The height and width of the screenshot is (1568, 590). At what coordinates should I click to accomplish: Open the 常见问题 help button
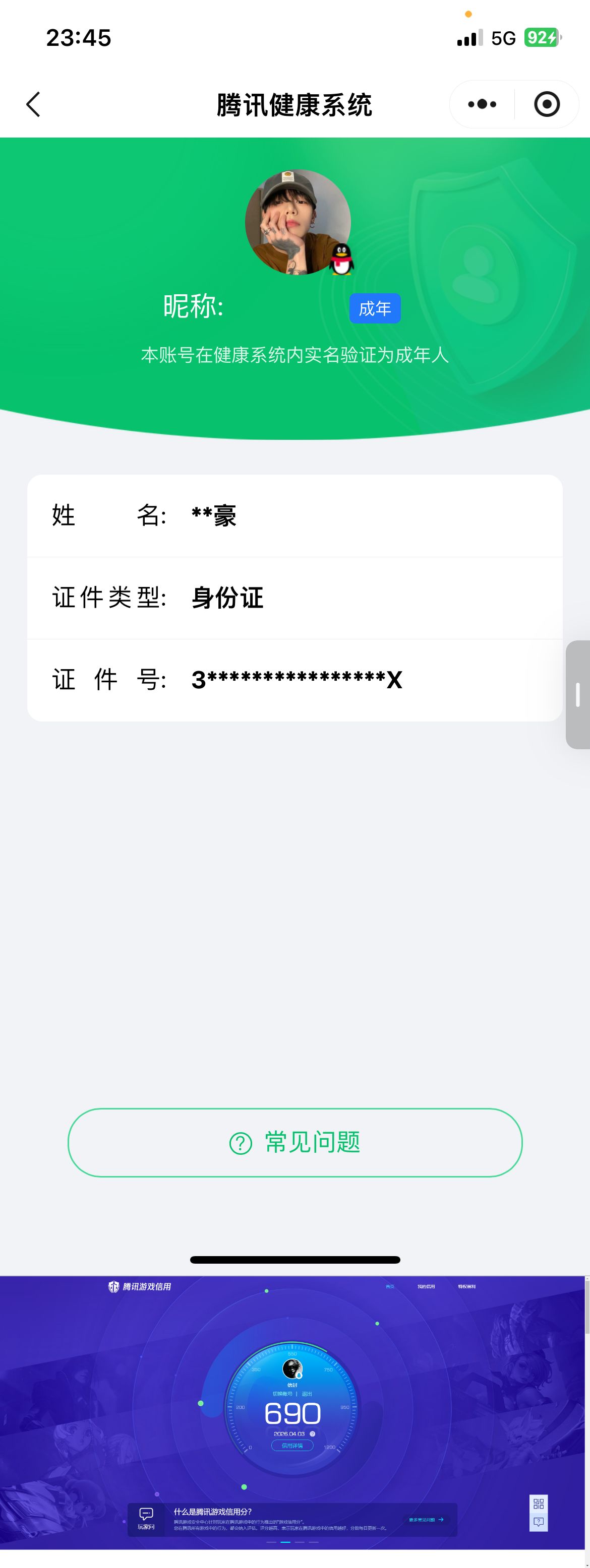[x=295, y=1142]
